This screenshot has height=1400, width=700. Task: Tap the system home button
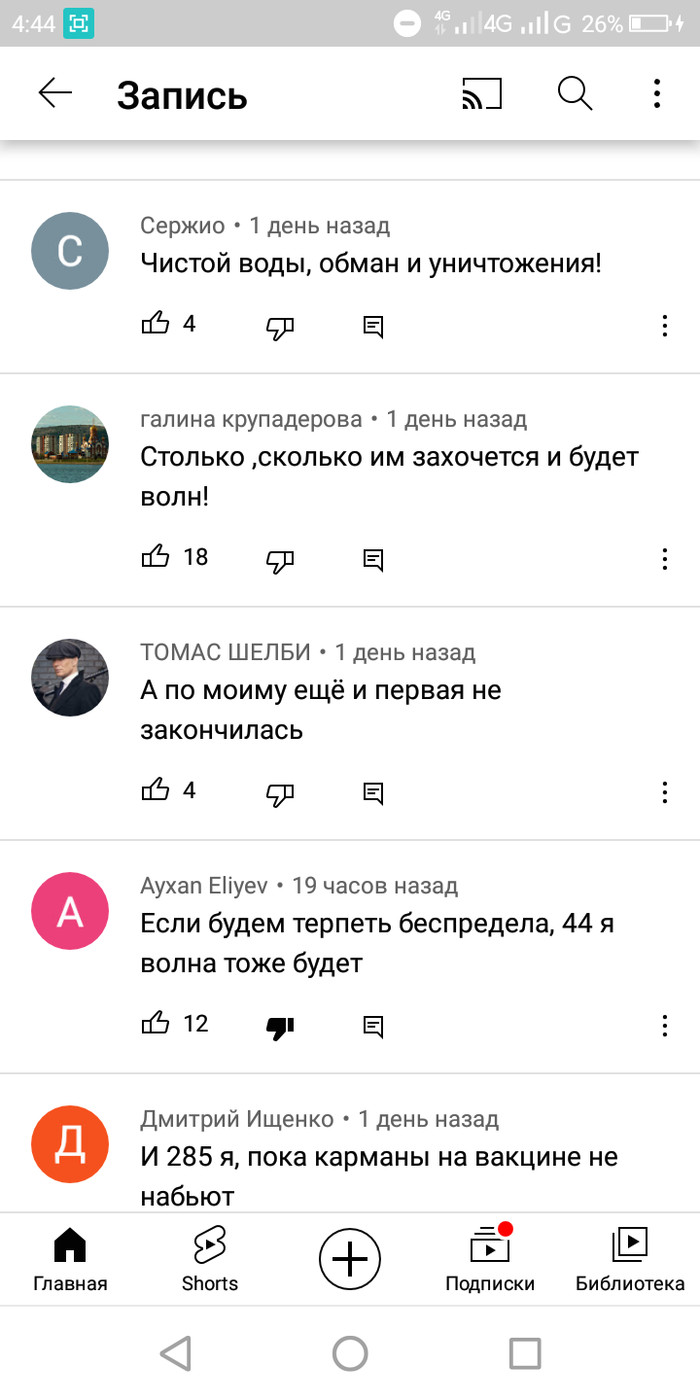pyautogui.click(x=350, y=1354)
